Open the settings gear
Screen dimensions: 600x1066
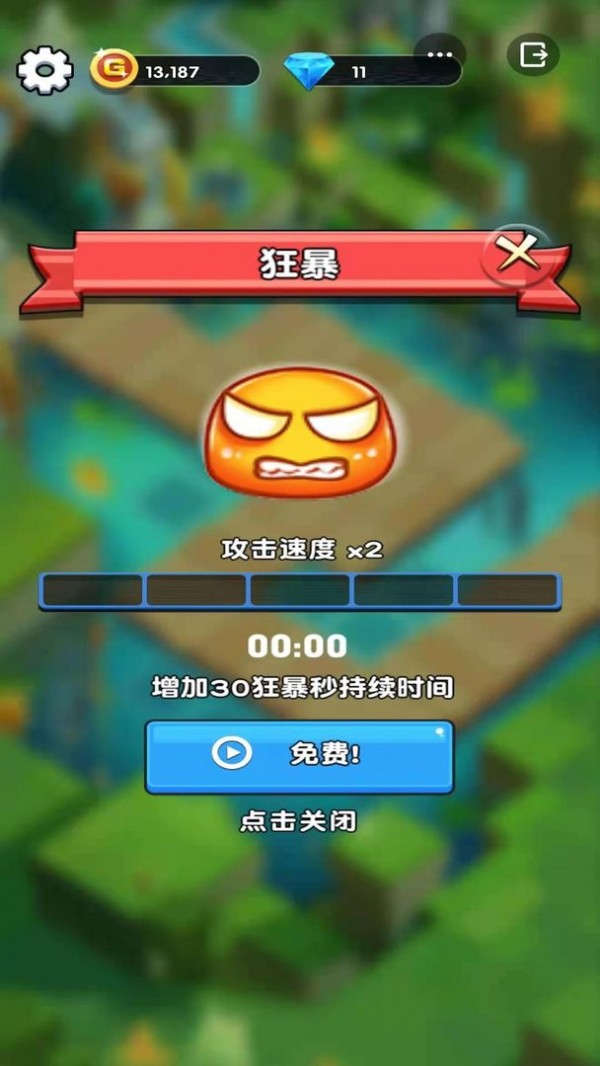pyautogui.click(x=45, y=71)
